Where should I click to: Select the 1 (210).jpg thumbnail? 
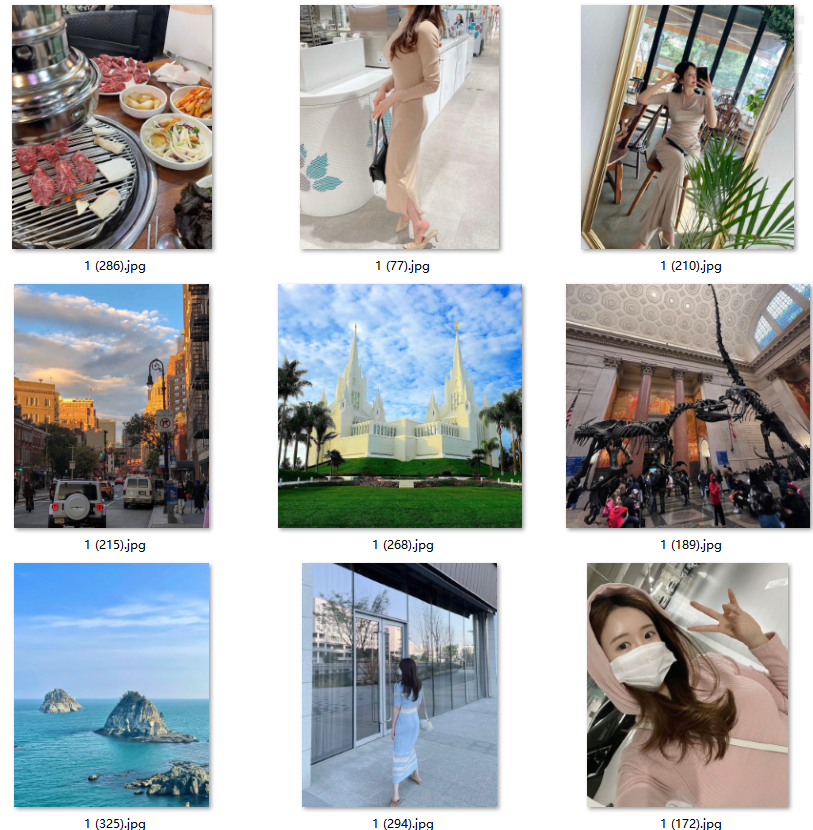(688, 127)
